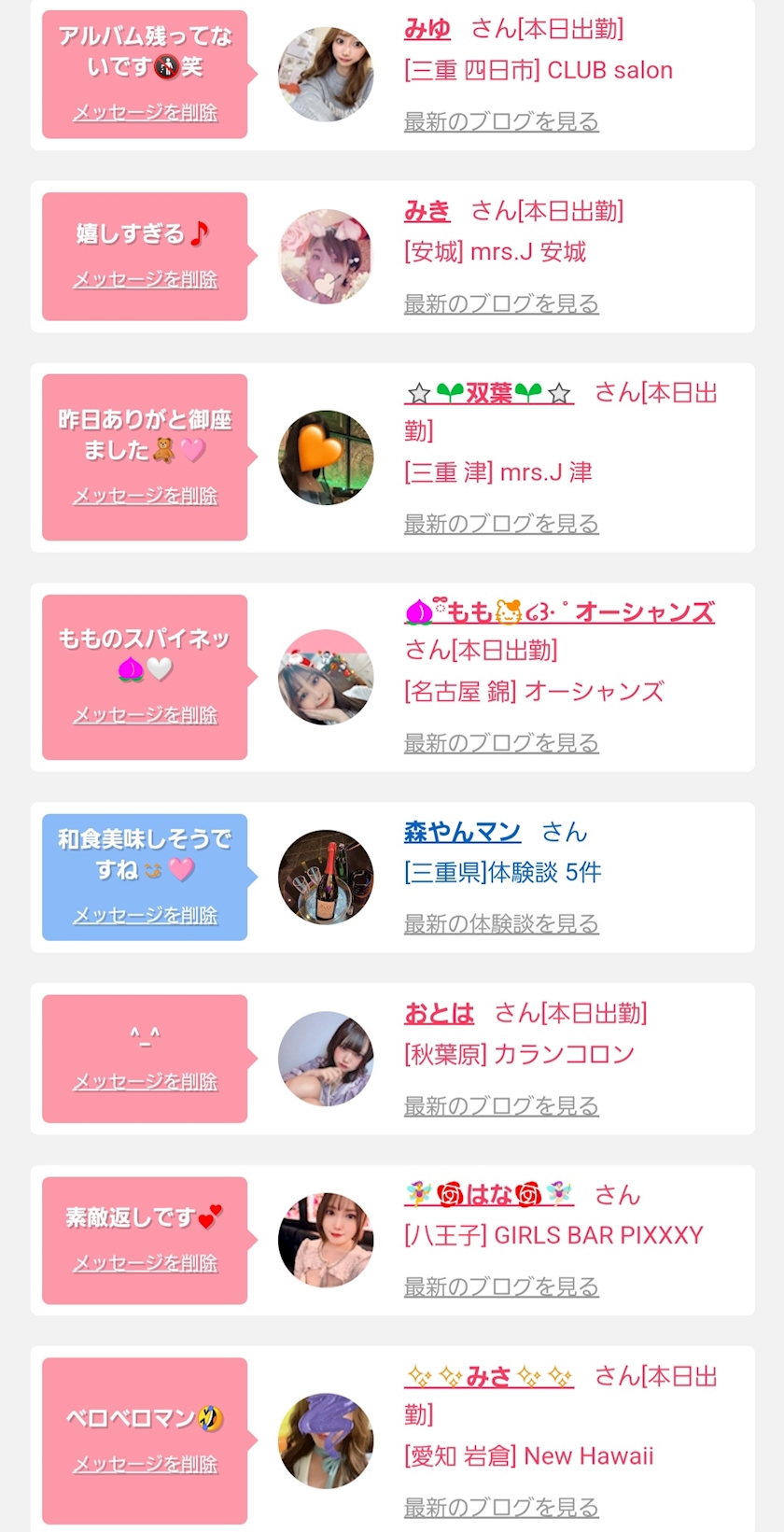Image resolution: width=784 pixels, height=1532 pixels.
Task: Open みゆ's profile name link
Action: coord(427,29)
